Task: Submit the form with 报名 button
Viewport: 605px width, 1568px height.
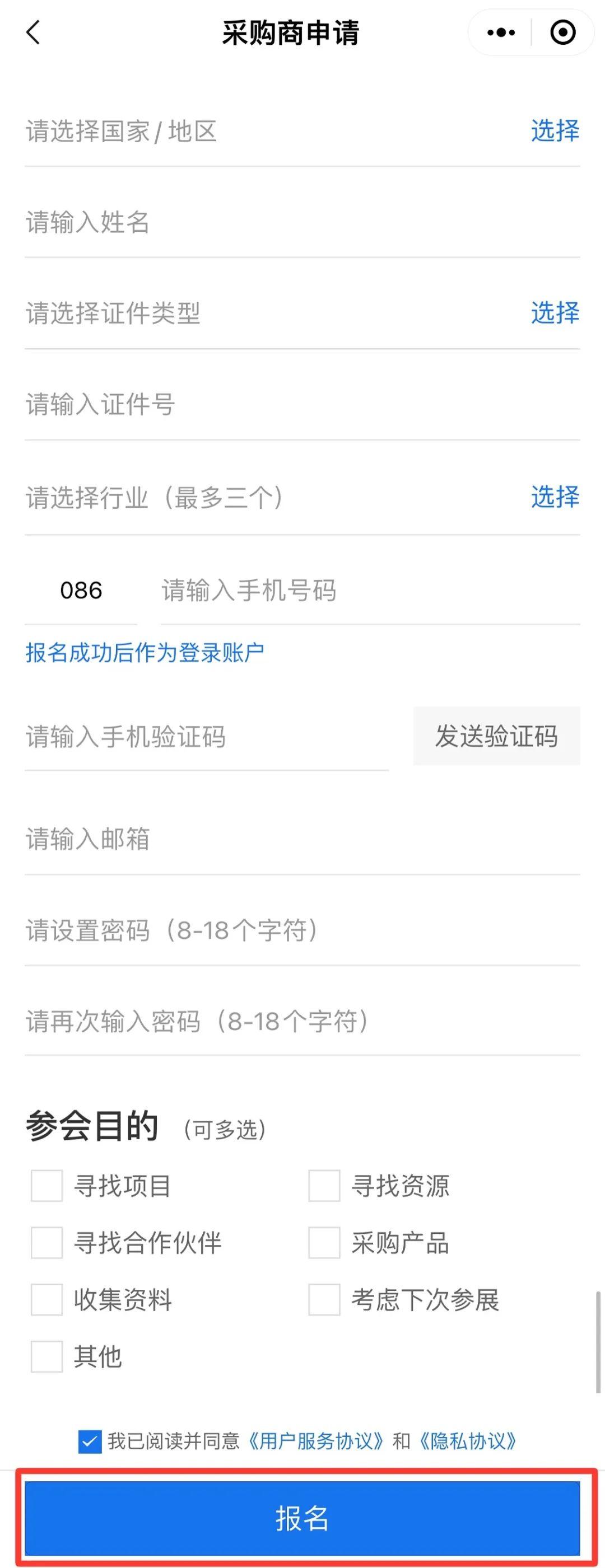Action: [301, 1518]
